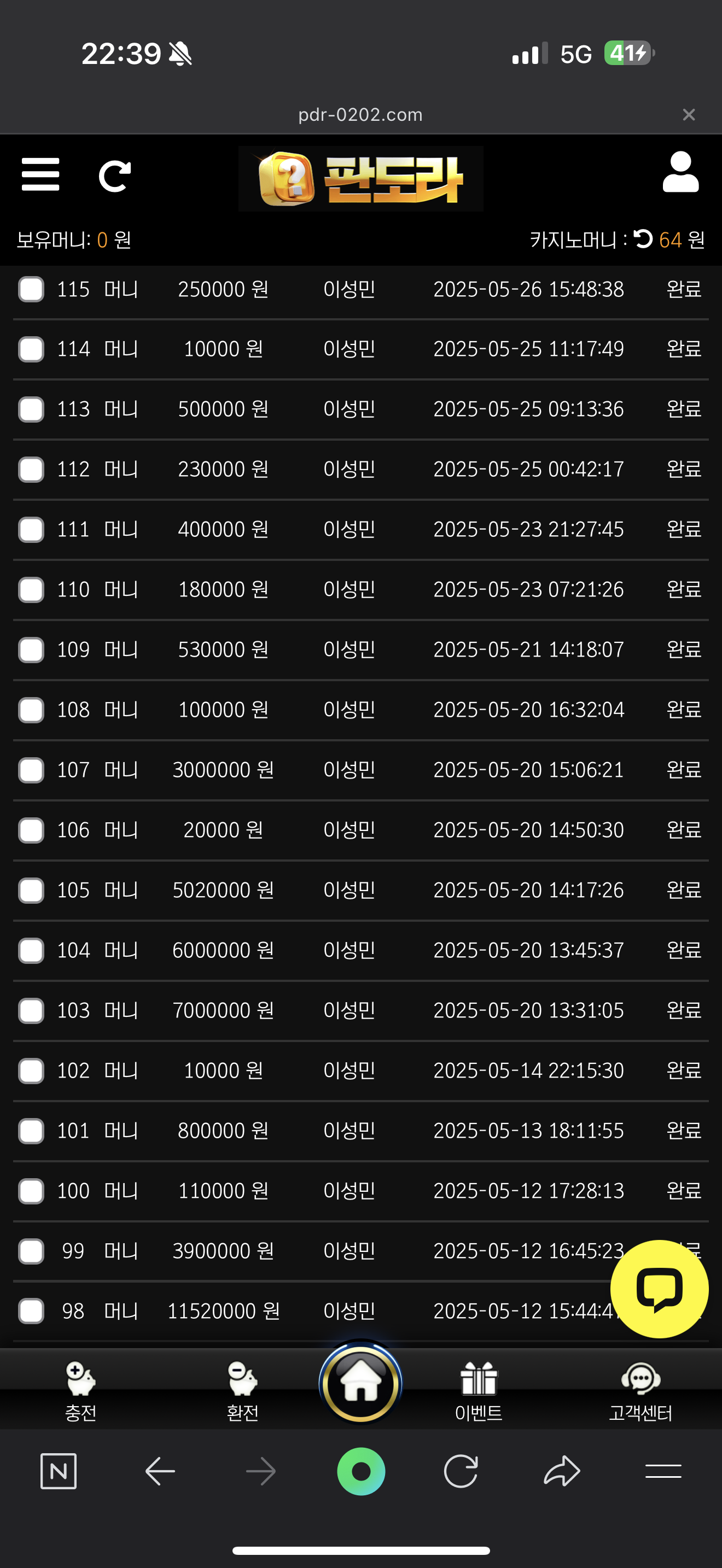Viewport: 722px width, 1568px height.
Task: Go back in the browser
Action: point(160,1472)
